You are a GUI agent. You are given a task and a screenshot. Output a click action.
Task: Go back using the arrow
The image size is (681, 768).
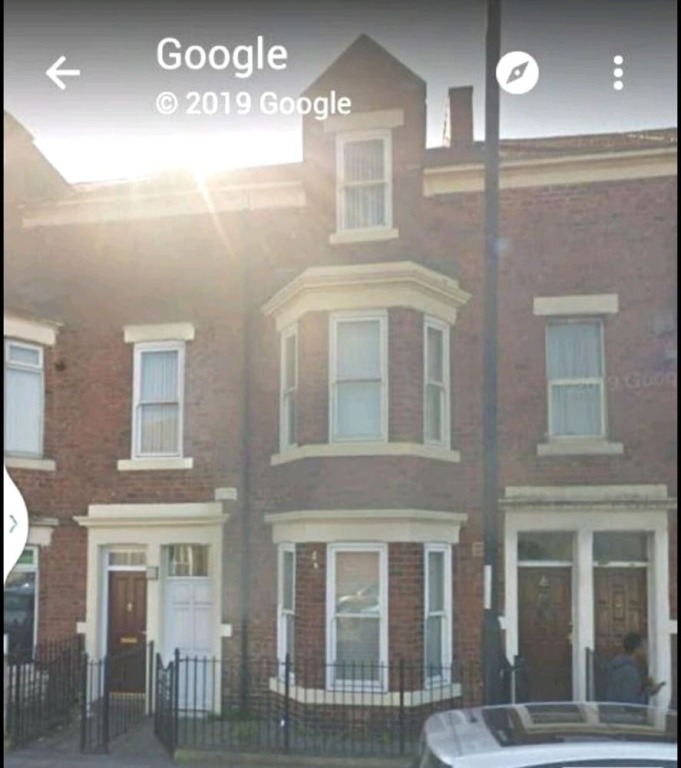tap(62, 72)
